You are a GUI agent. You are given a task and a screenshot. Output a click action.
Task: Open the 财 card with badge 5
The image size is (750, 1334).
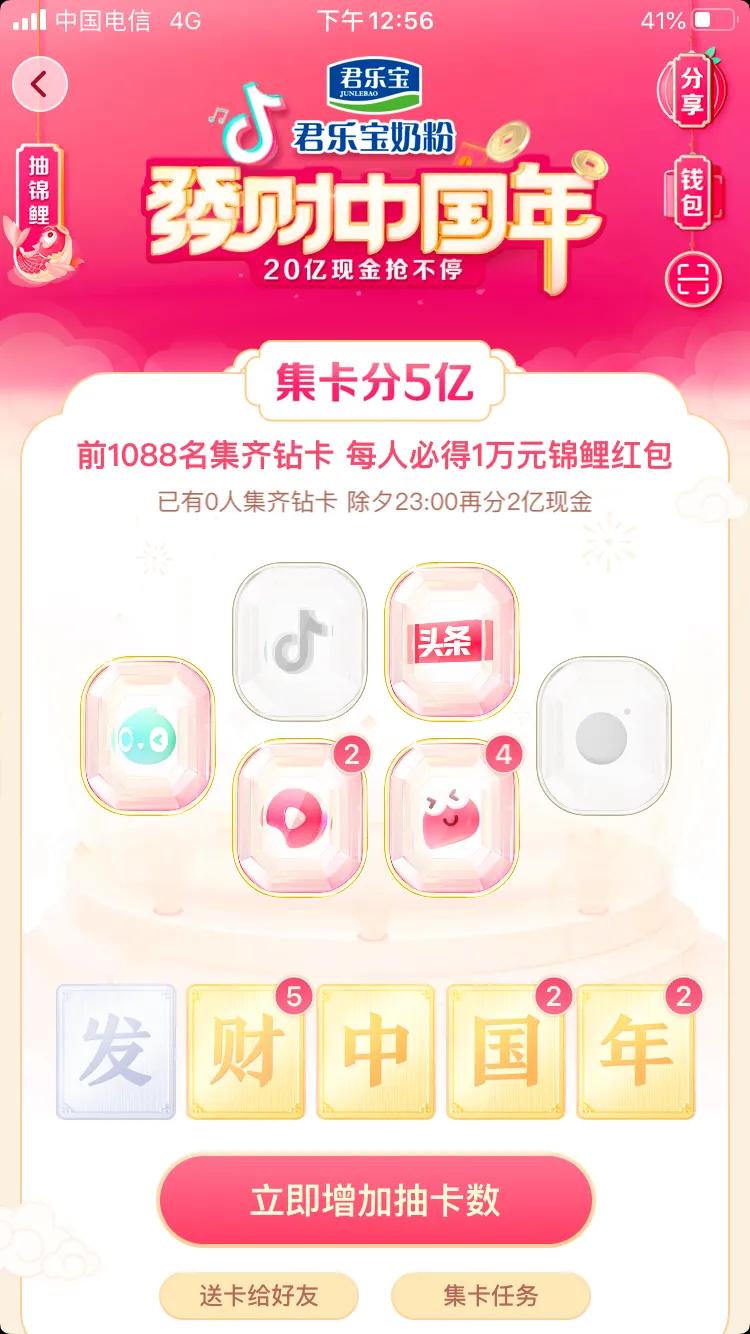pyautogui.click(x=245, y=1052)
